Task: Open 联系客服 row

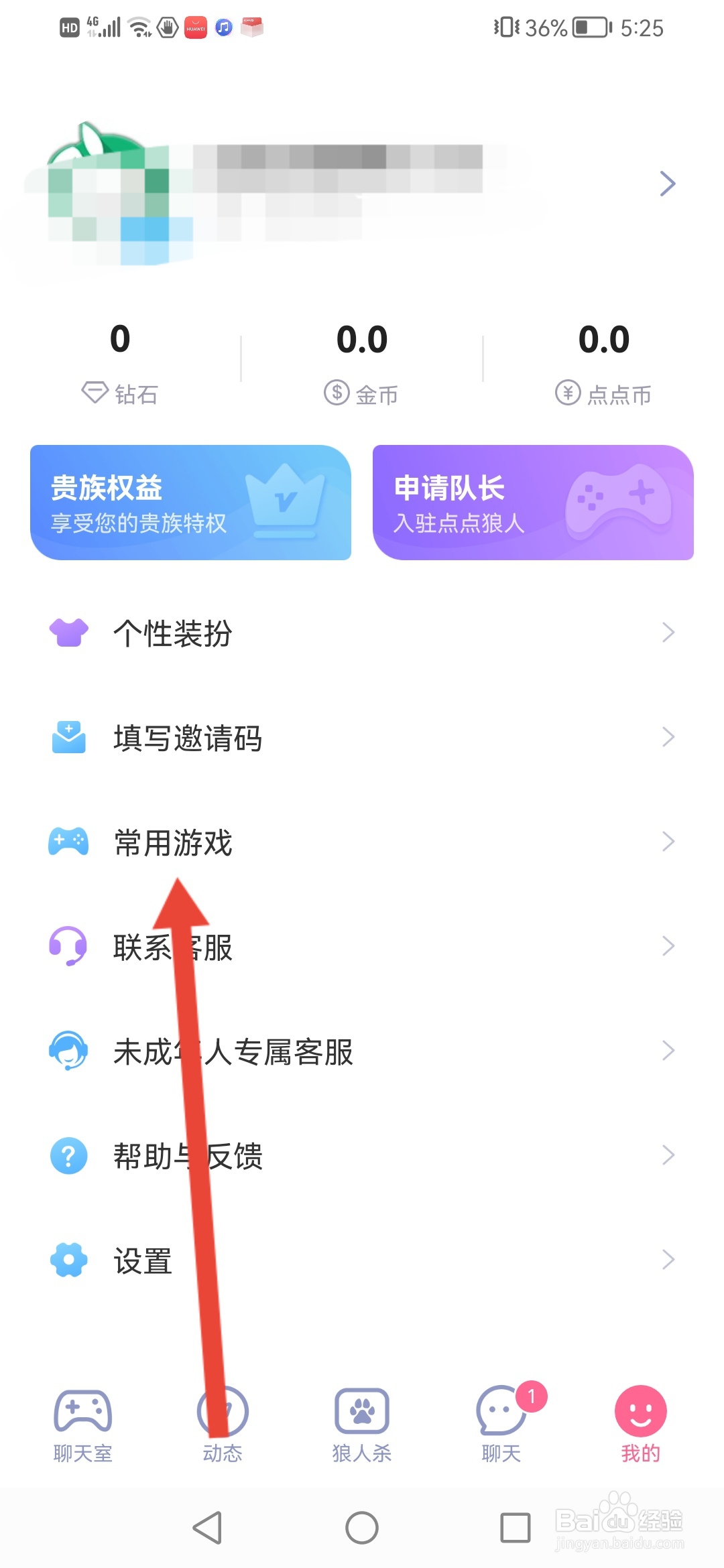Action: (x=362, y=946)
